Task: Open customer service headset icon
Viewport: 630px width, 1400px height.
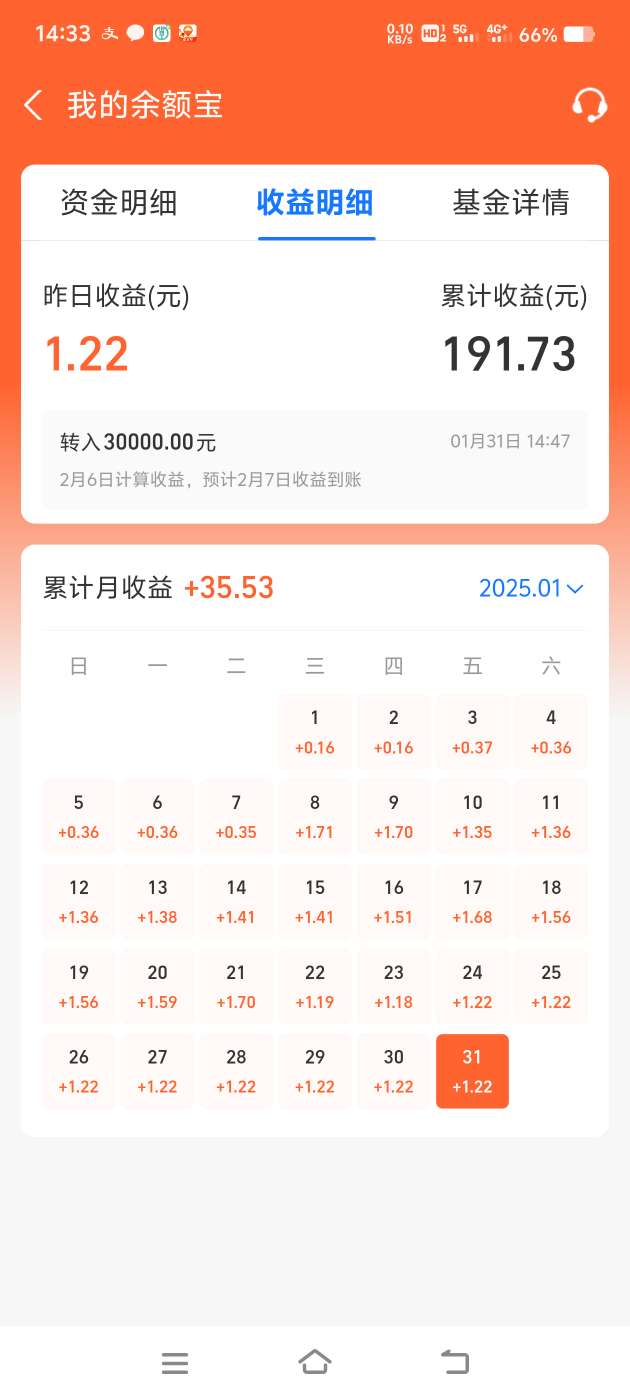Action: point(589,105)
